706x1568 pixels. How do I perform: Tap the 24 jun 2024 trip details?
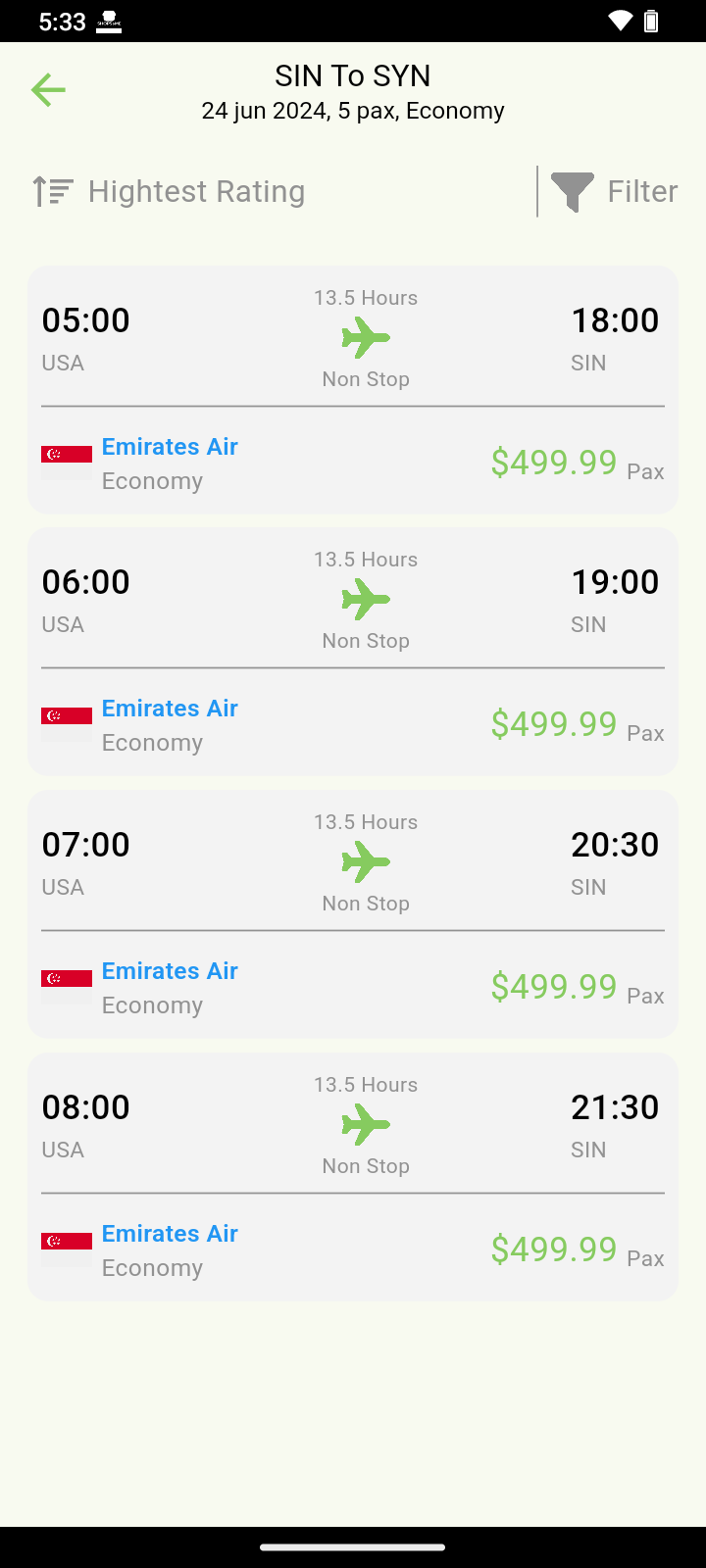pyautogui.click(x=353, y=111)
